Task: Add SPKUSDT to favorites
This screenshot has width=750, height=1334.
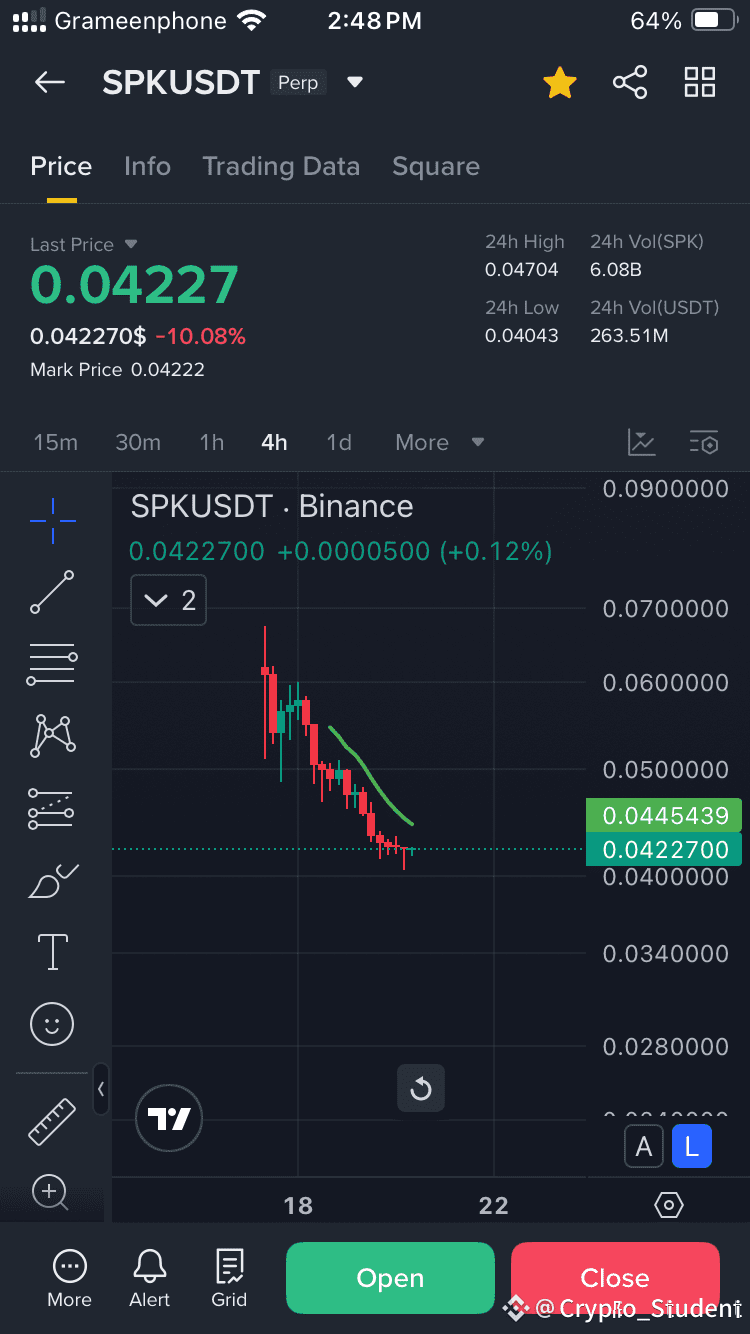Action: point(559,82)
